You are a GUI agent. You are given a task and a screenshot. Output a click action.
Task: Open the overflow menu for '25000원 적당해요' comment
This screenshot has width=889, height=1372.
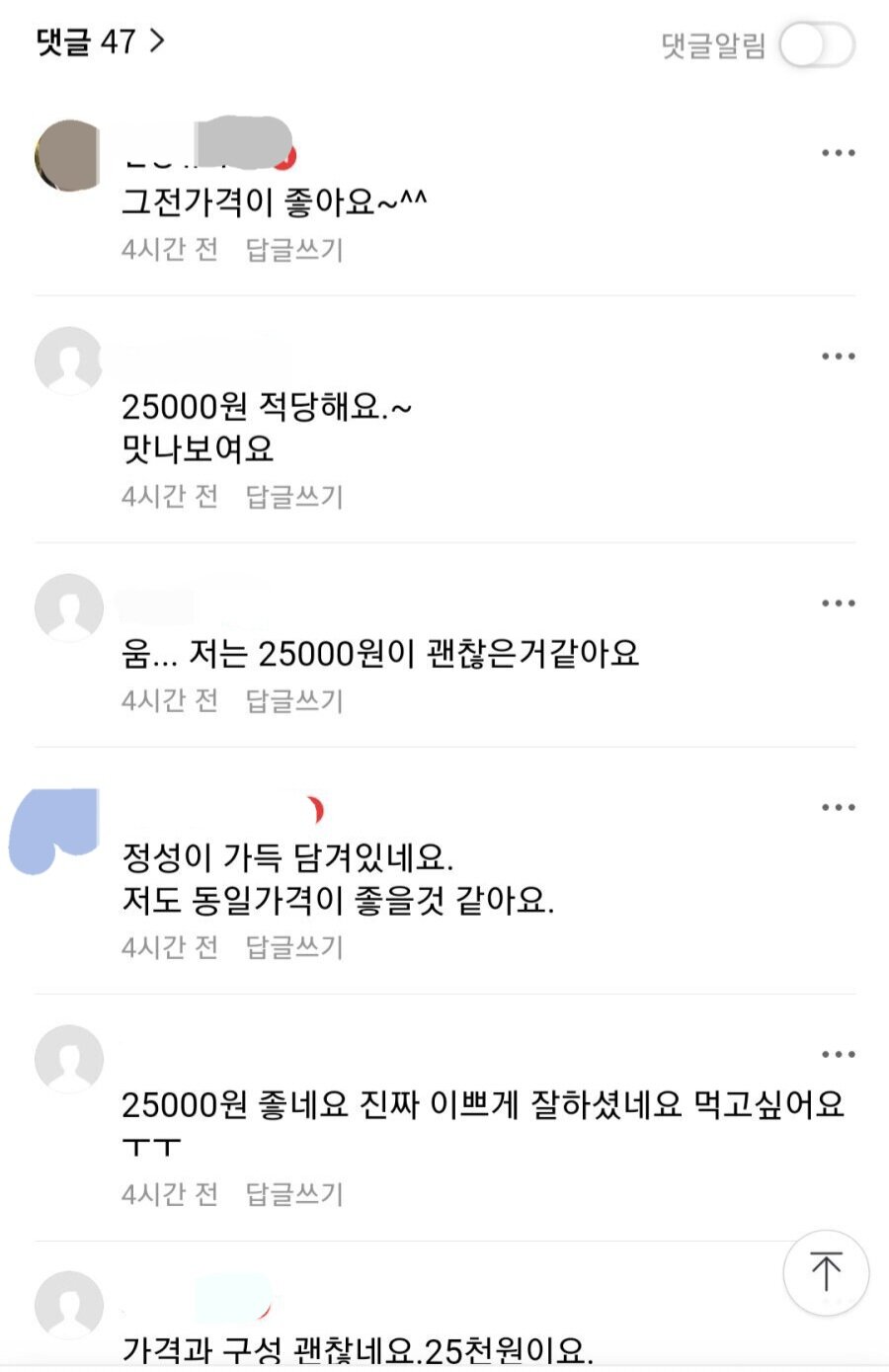(838, 357)
